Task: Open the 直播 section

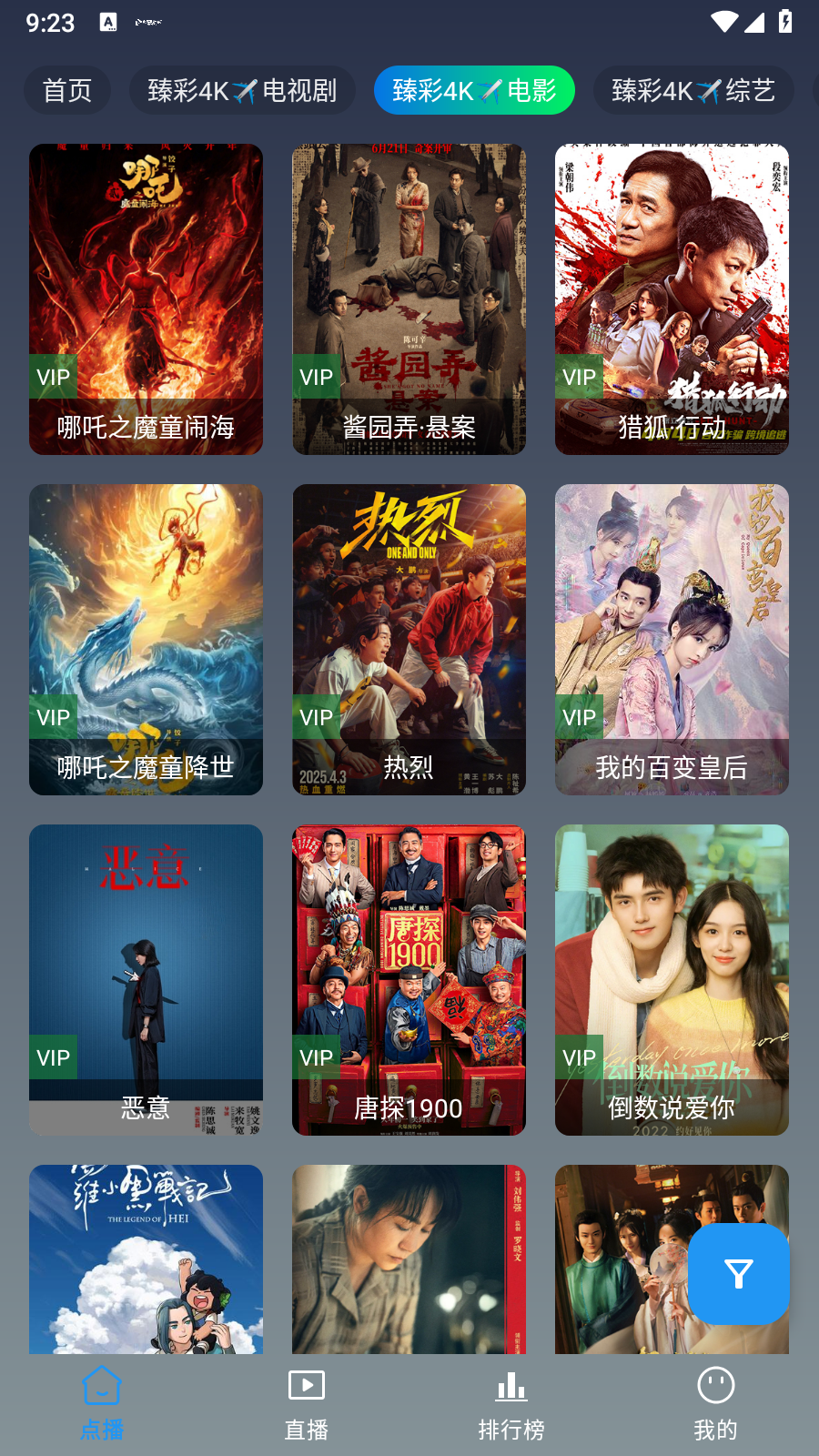Action: pyautogui.click(x=307, y=1406)
